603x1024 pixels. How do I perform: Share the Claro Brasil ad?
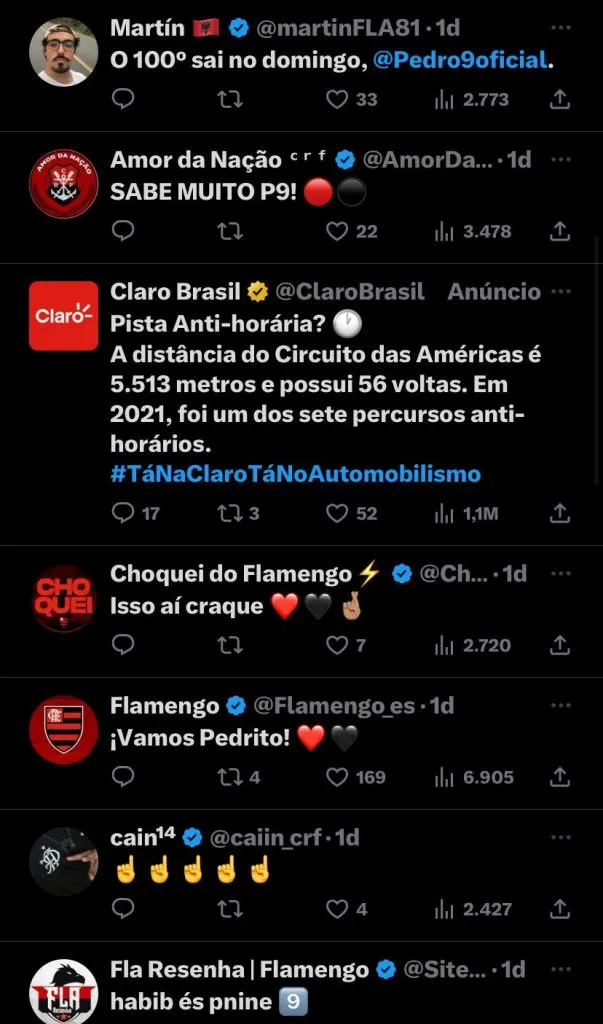561,513
